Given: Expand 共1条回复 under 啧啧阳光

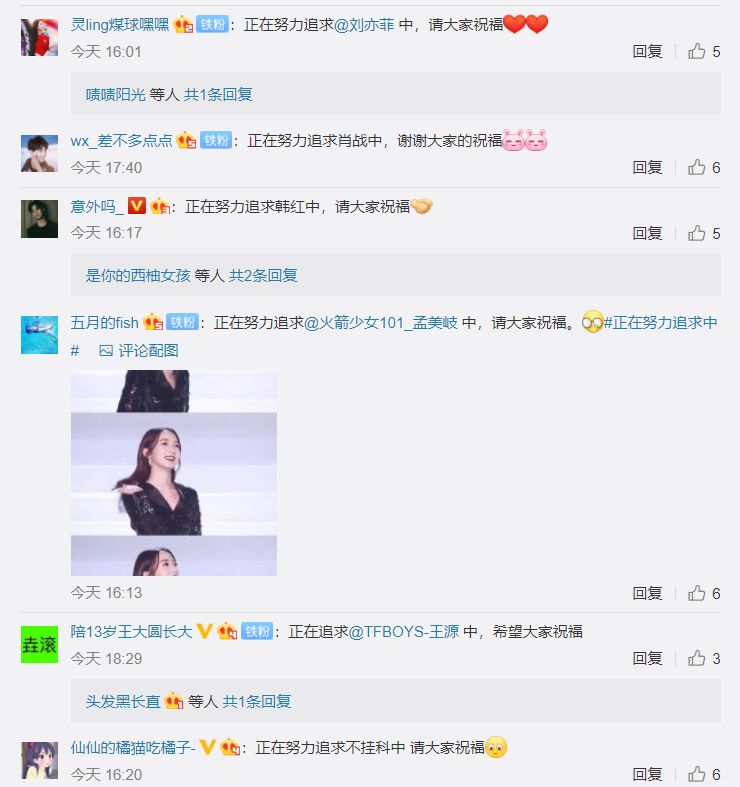Looking at the screenshot, I should point(218,94).
